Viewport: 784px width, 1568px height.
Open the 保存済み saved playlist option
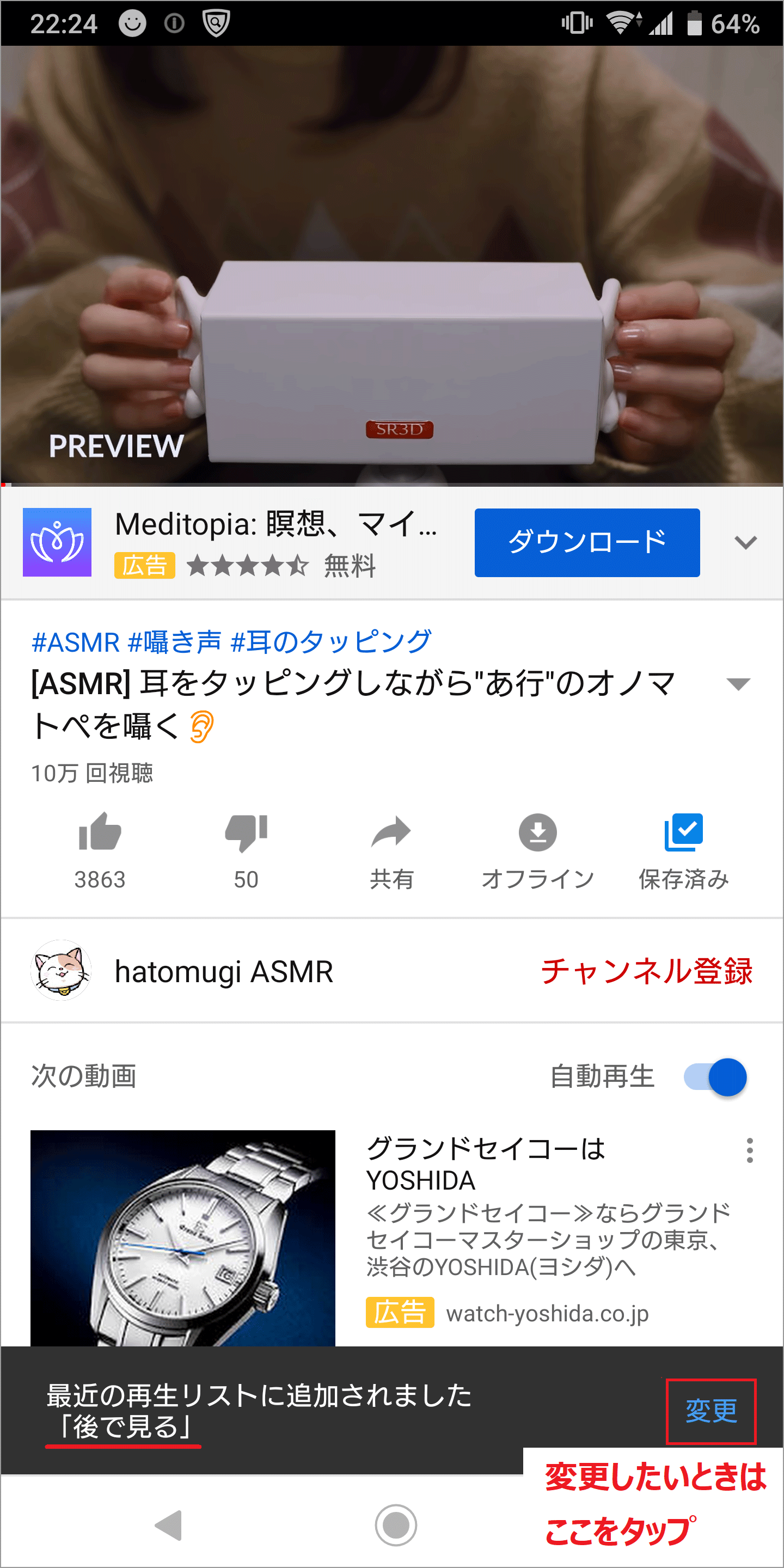[x=684, y=832]
